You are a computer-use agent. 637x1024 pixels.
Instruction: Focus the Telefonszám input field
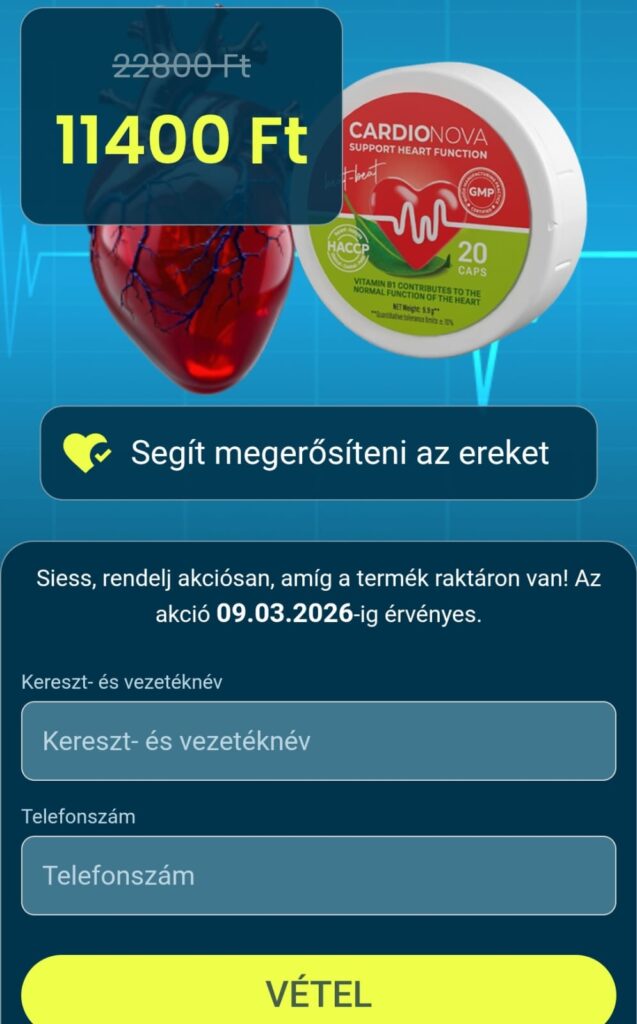pyautogui.click(x=318, y=875)
